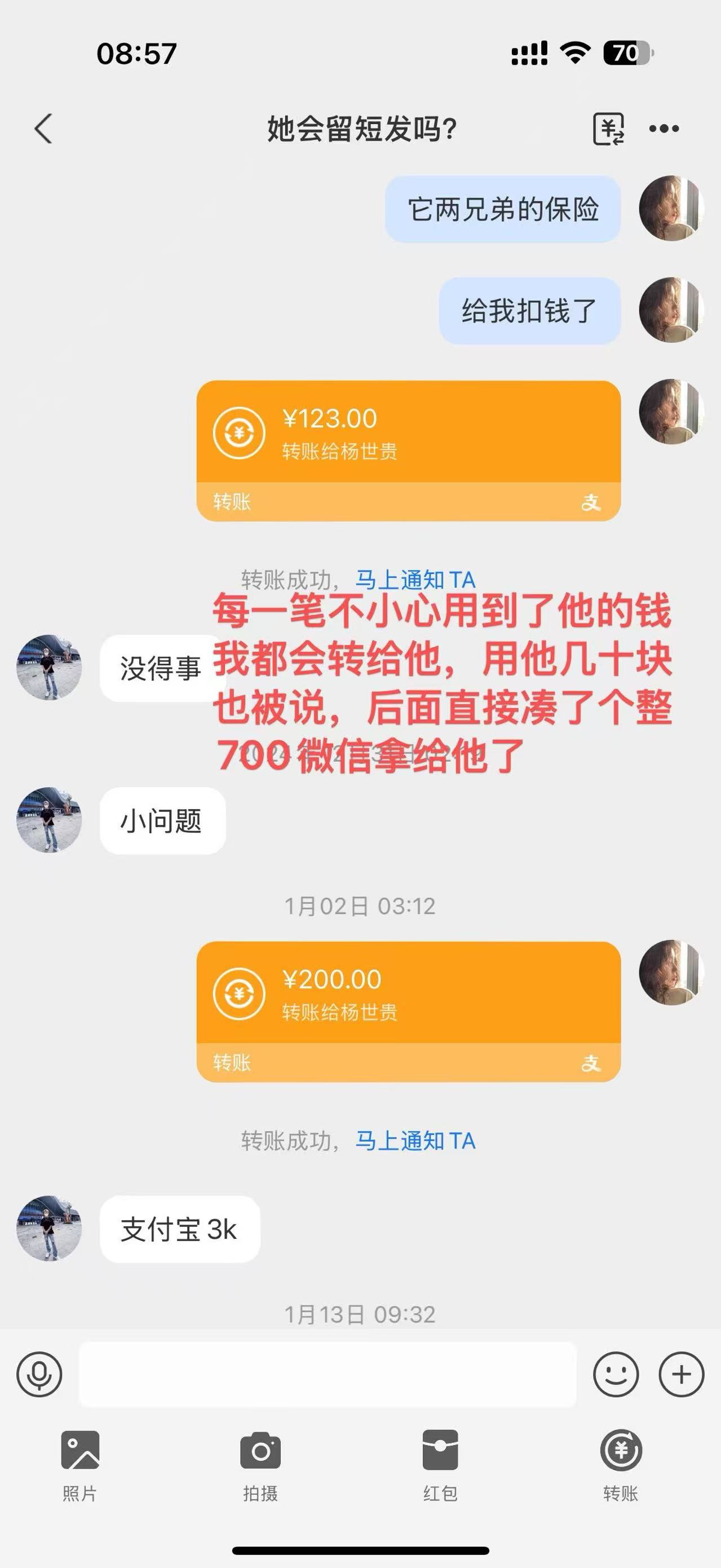Choose 照片 to send a photo

79,1467
